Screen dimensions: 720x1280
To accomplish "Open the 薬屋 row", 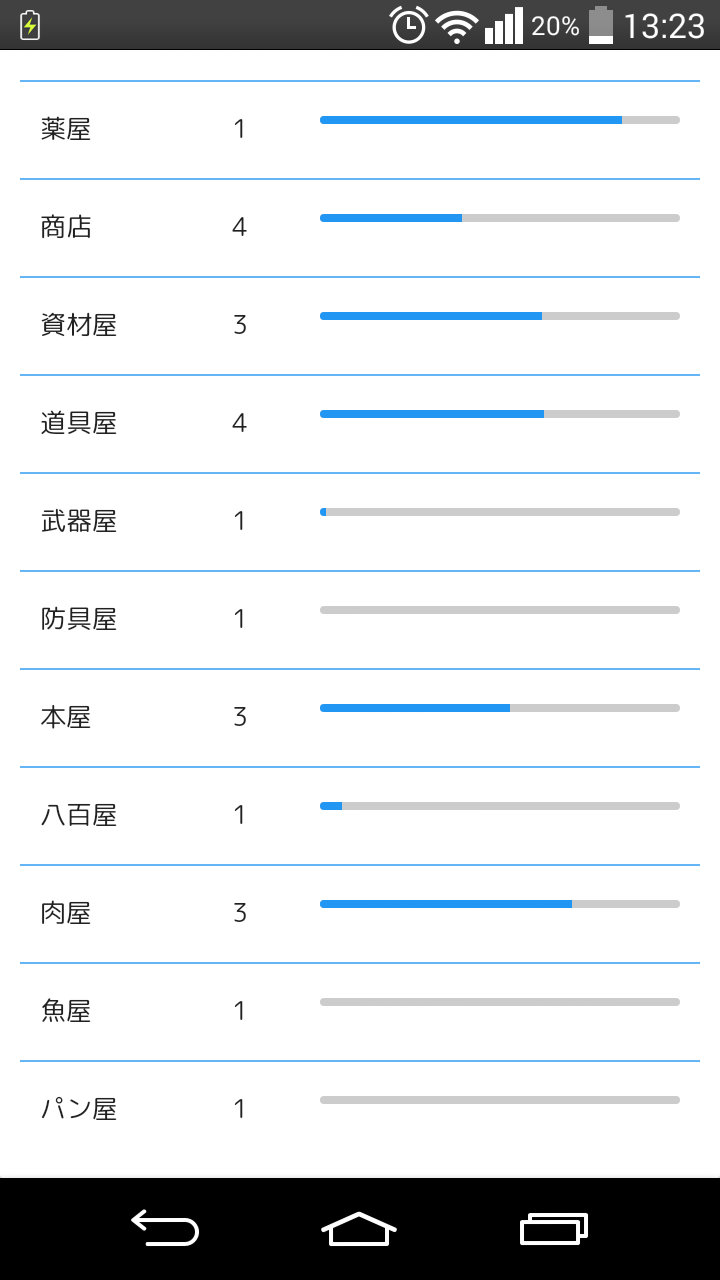I will click(x=360, y=130).
